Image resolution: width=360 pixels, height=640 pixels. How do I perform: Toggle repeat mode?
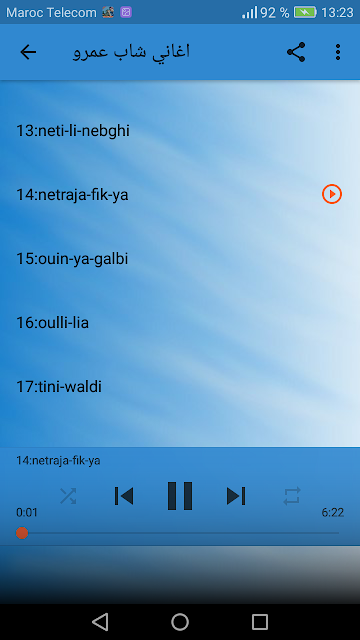click(292, 496)
